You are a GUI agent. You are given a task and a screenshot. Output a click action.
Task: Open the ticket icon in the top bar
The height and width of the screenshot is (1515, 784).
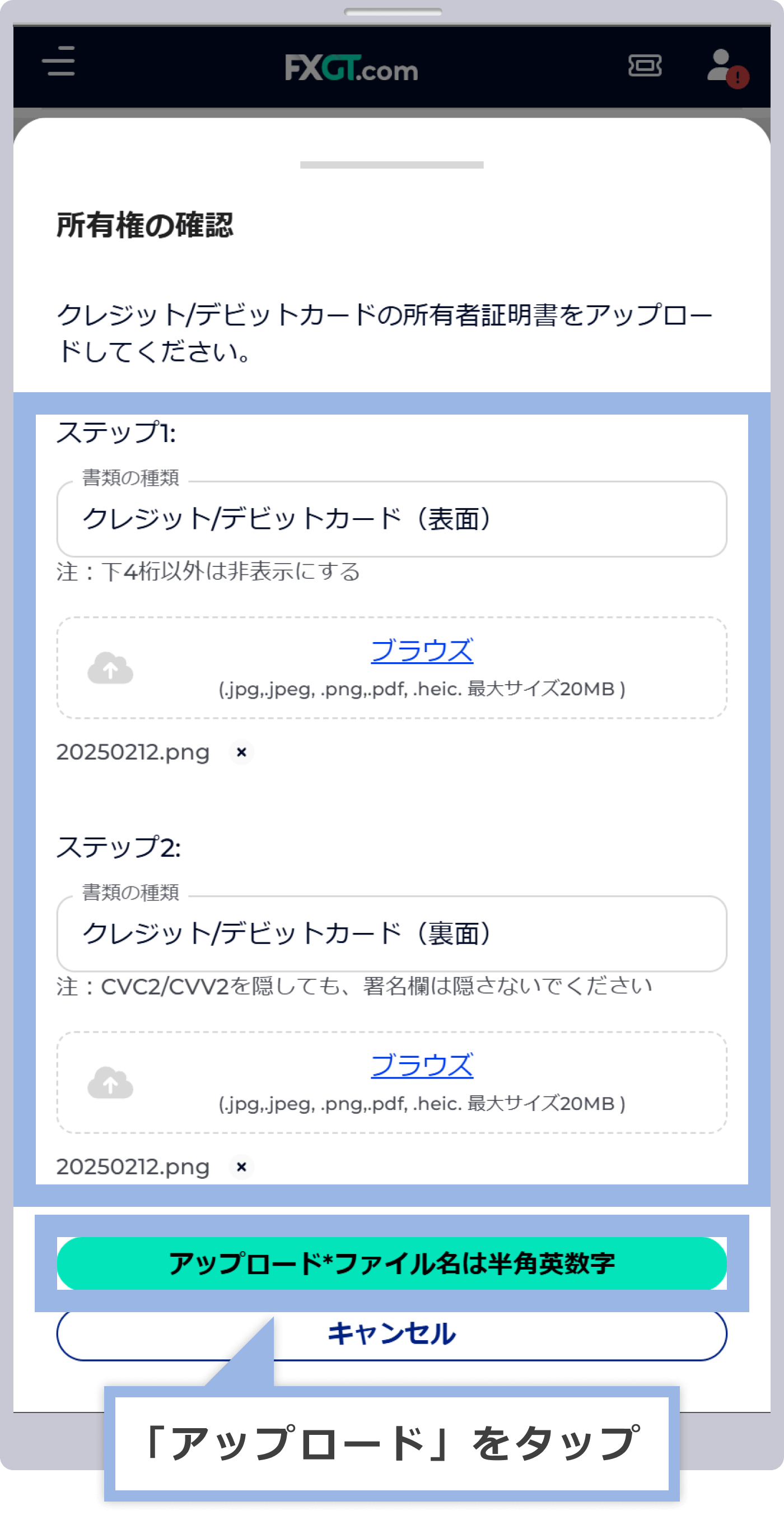pyautogui.click(x=644, y=67)
